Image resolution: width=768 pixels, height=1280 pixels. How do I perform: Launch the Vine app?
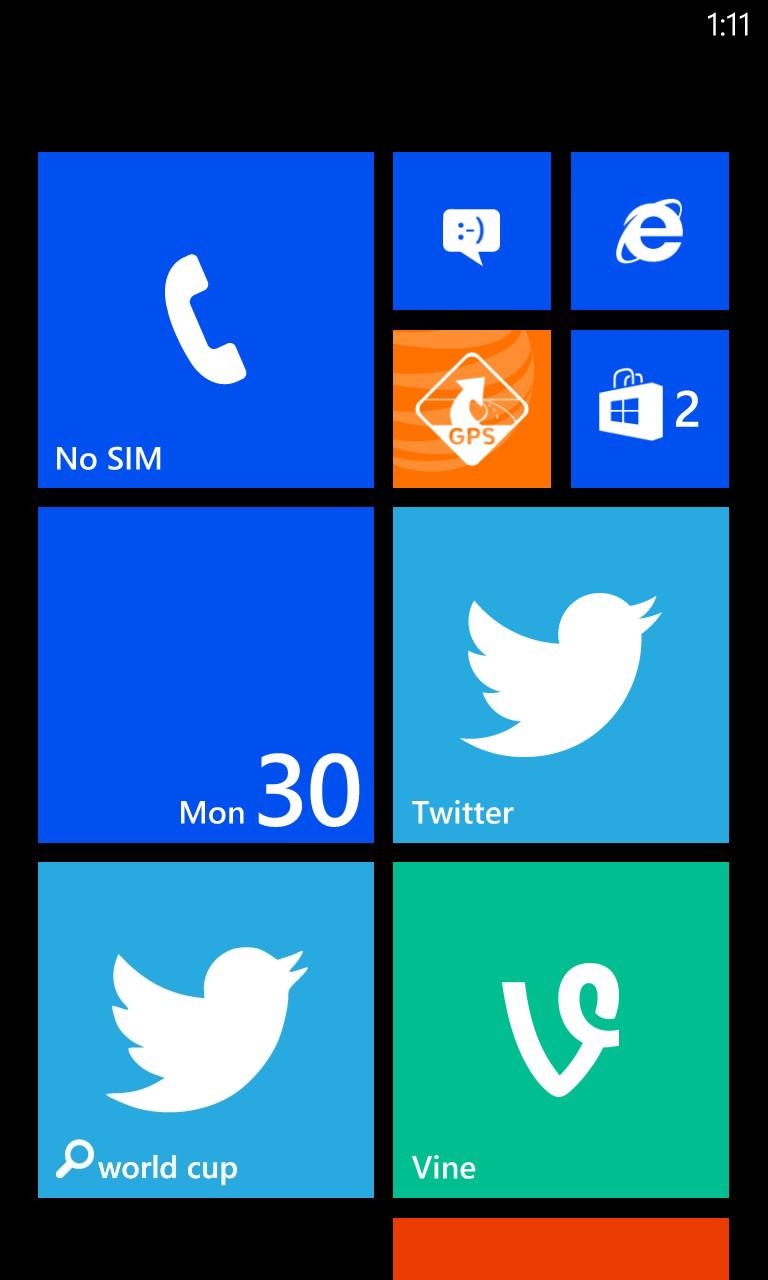[x=561, y=1030]
